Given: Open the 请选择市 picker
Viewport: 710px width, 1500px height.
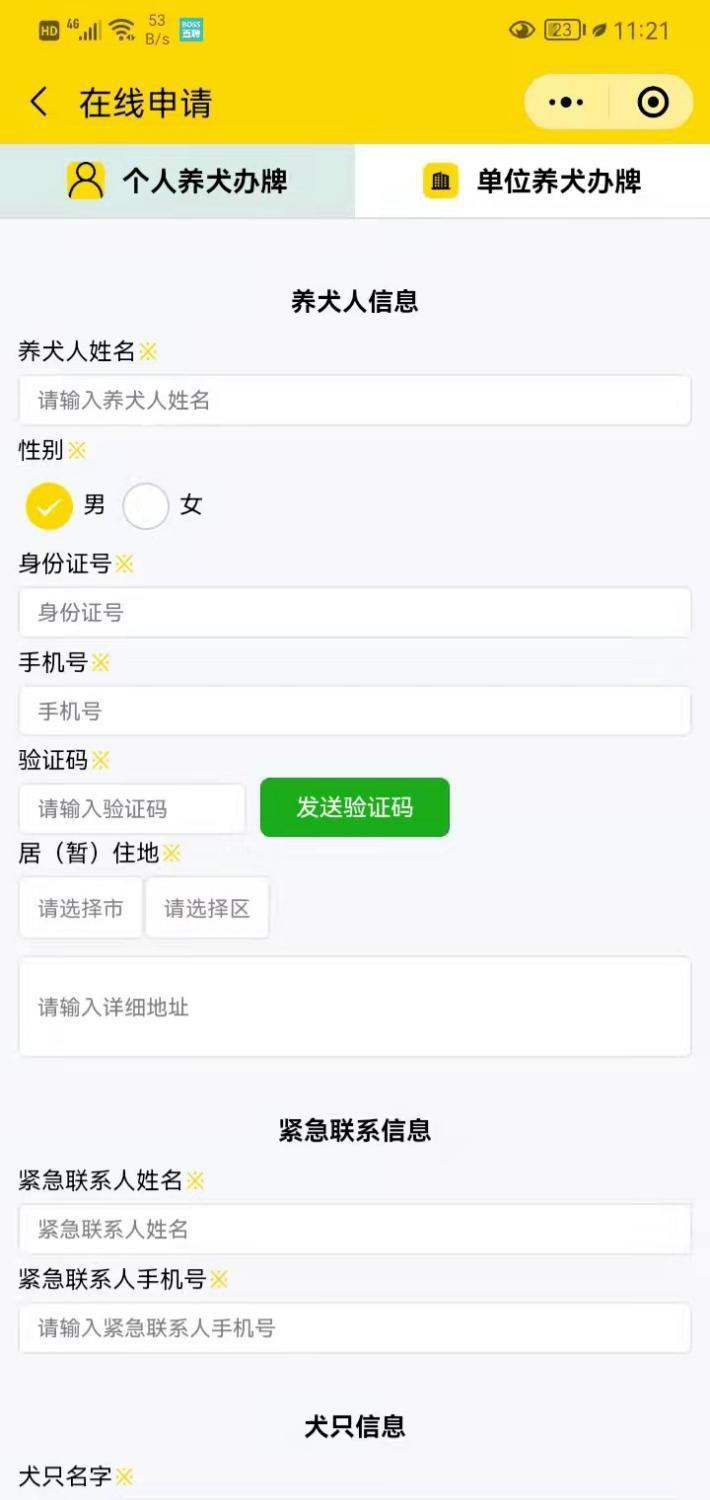Looking at the screenshot, I should [x=81, y=908].
